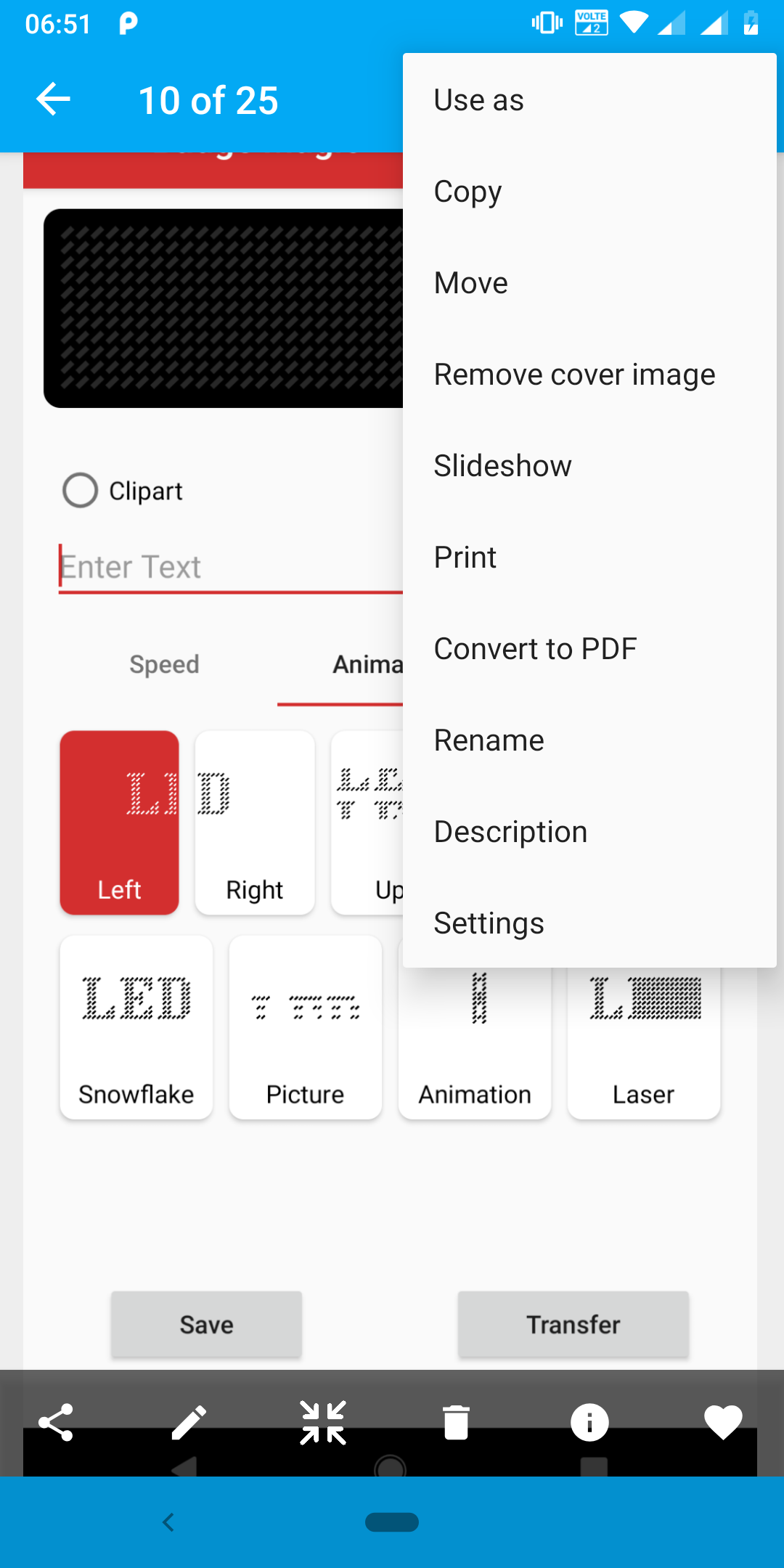Mark as favorite with heart icon
784x1568 pixels.
723,1422
